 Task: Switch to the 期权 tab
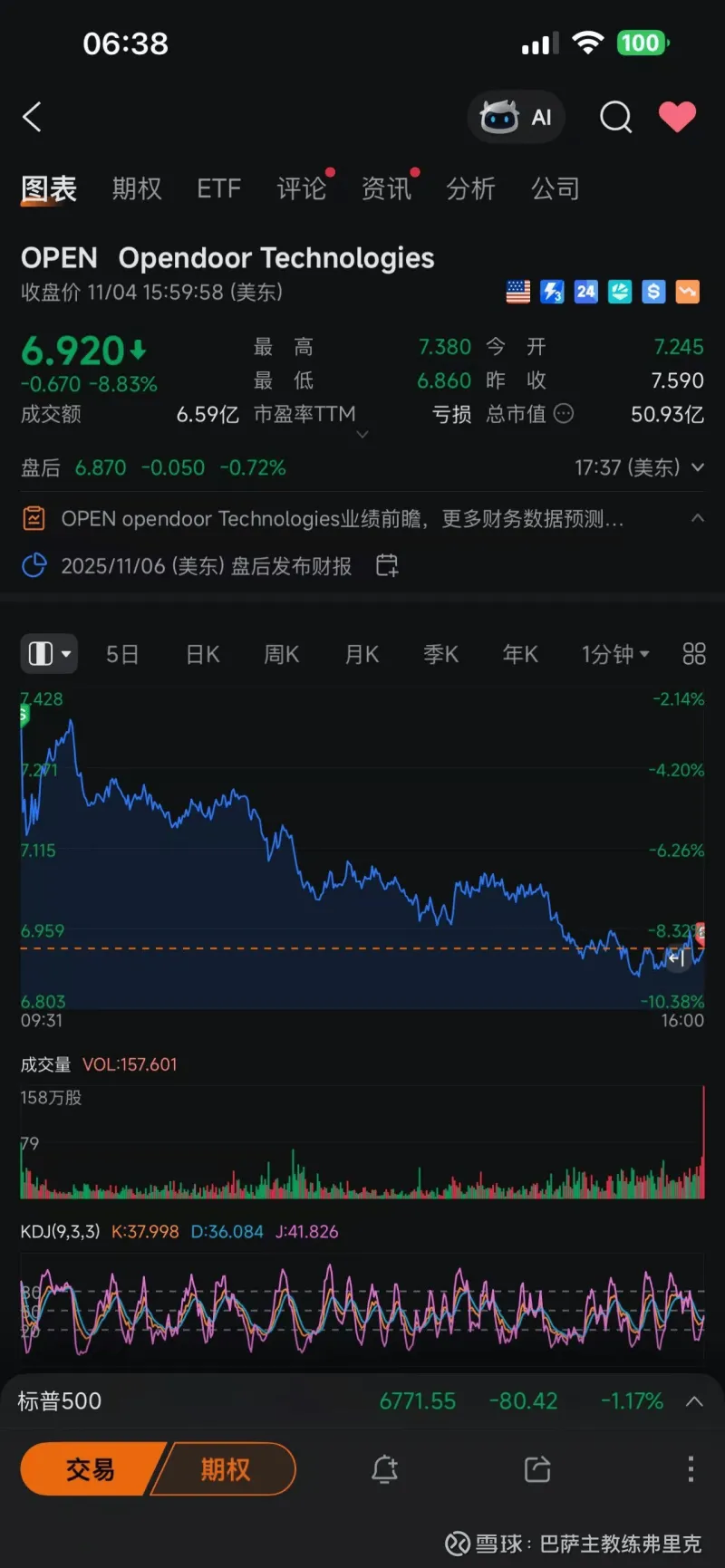(x=137, y=188)
